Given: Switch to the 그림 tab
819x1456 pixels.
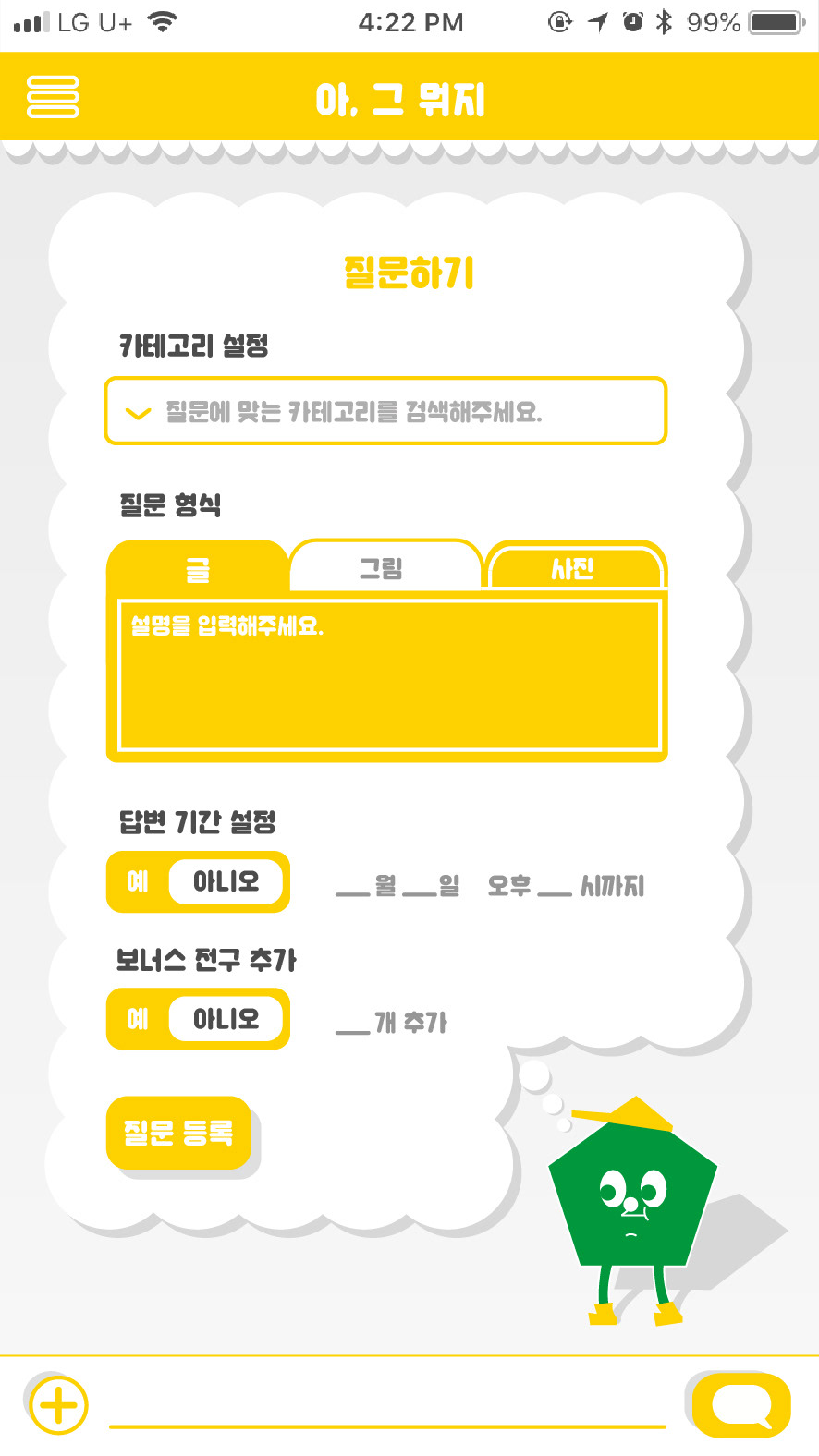Looking at the screenshot, I should pyautogui.click(x=382, y=567).
